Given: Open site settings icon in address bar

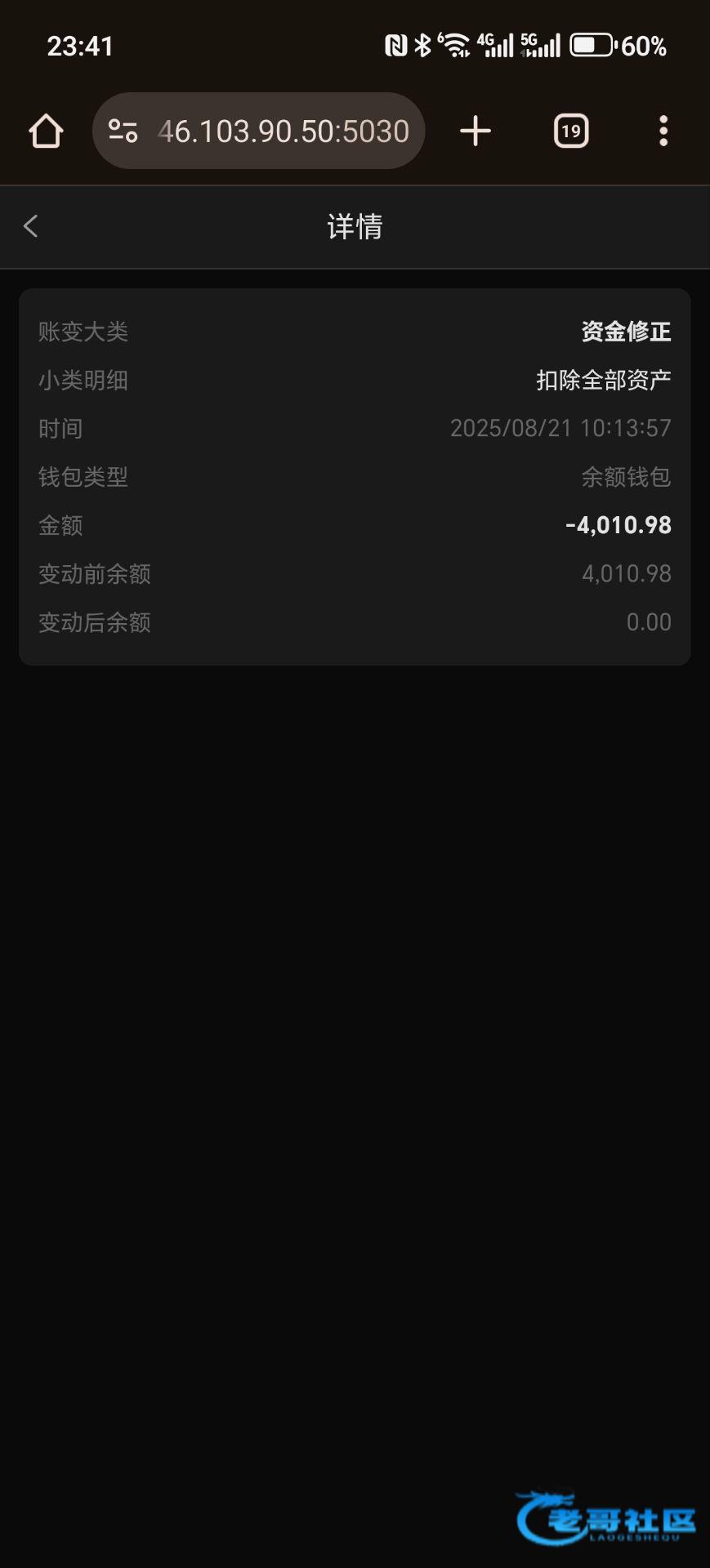Looking at the screenshot, I should pos(123,131).
